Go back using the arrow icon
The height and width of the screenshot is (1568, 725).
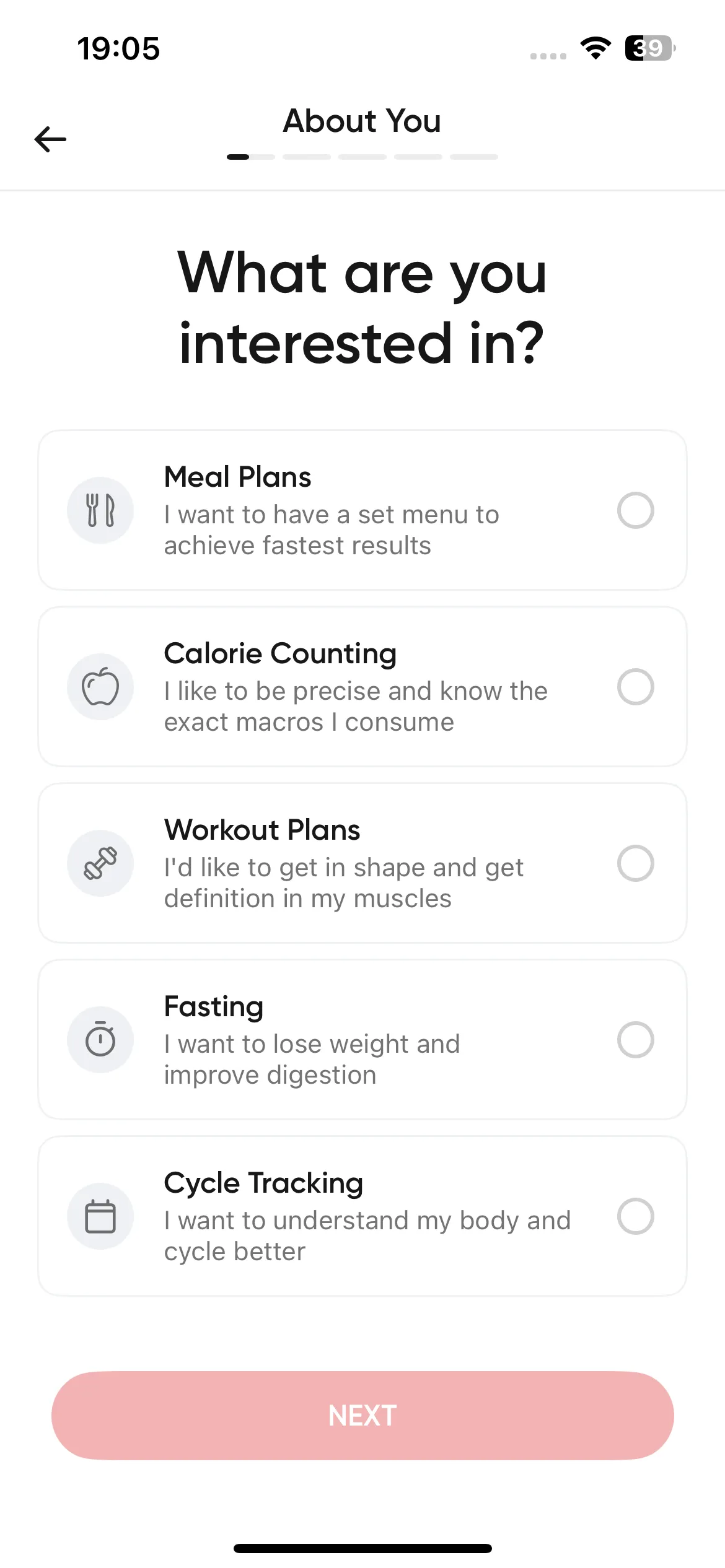[50, 139]
